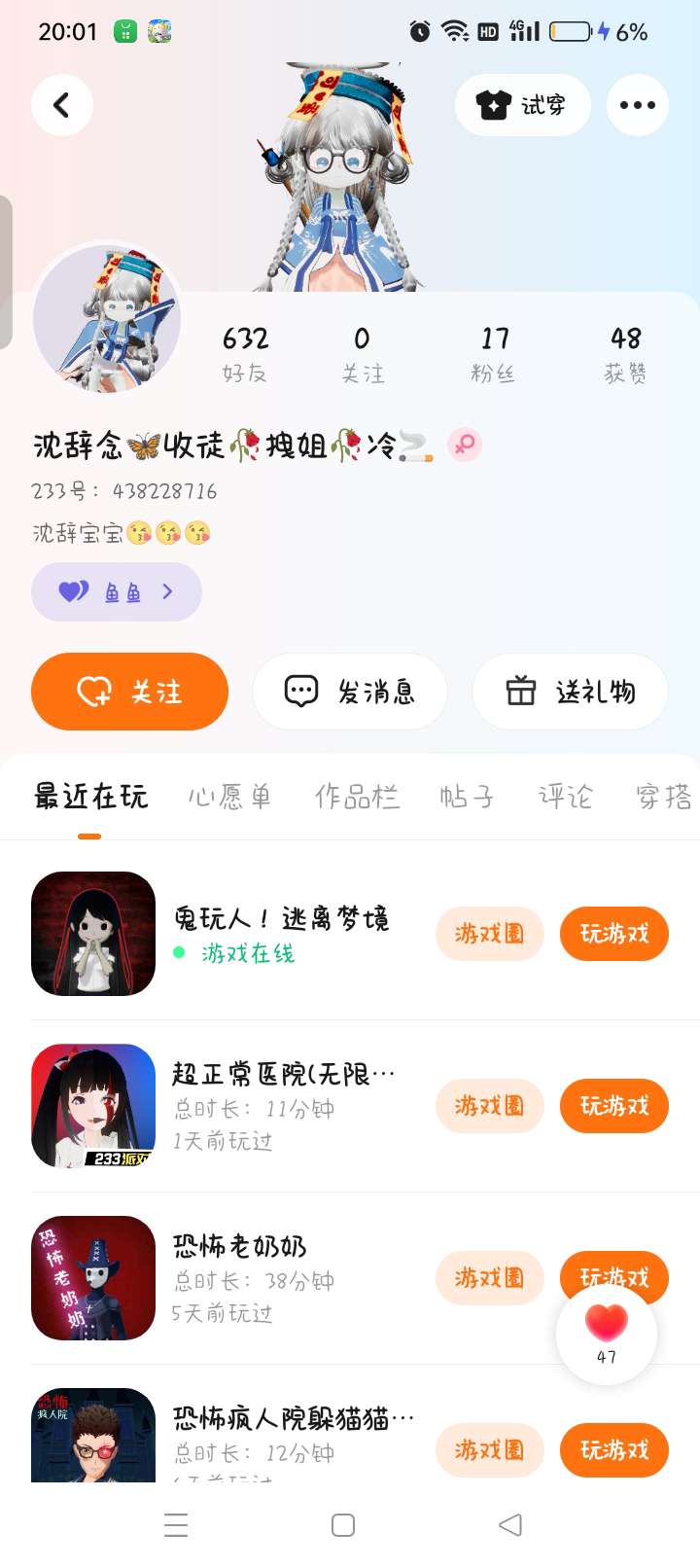Go back using the top-left arrow
700x1568 pixels.
click(62, 105)
